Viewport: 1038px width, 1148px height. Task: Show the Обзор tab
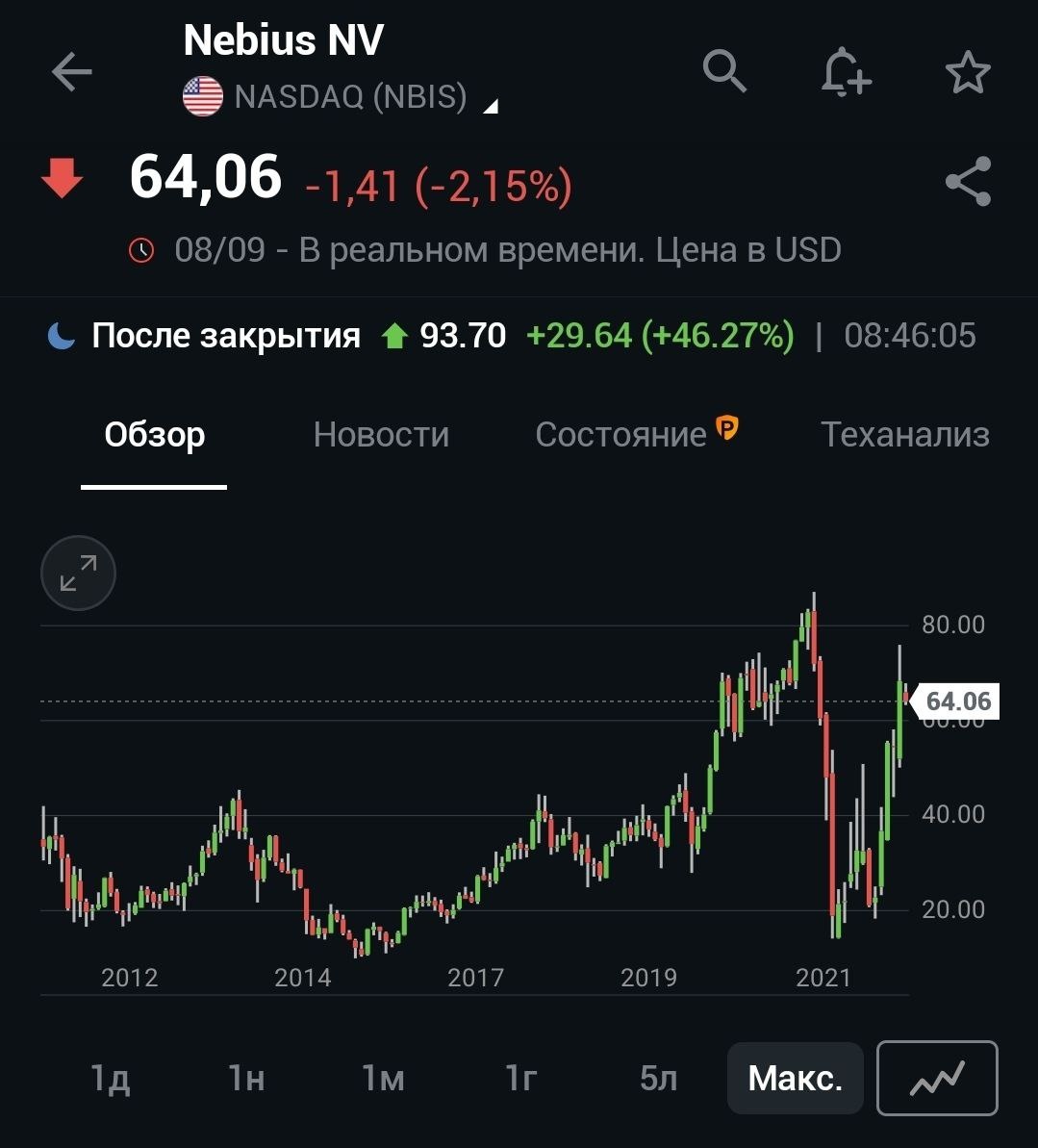click(x=154, y=435)
